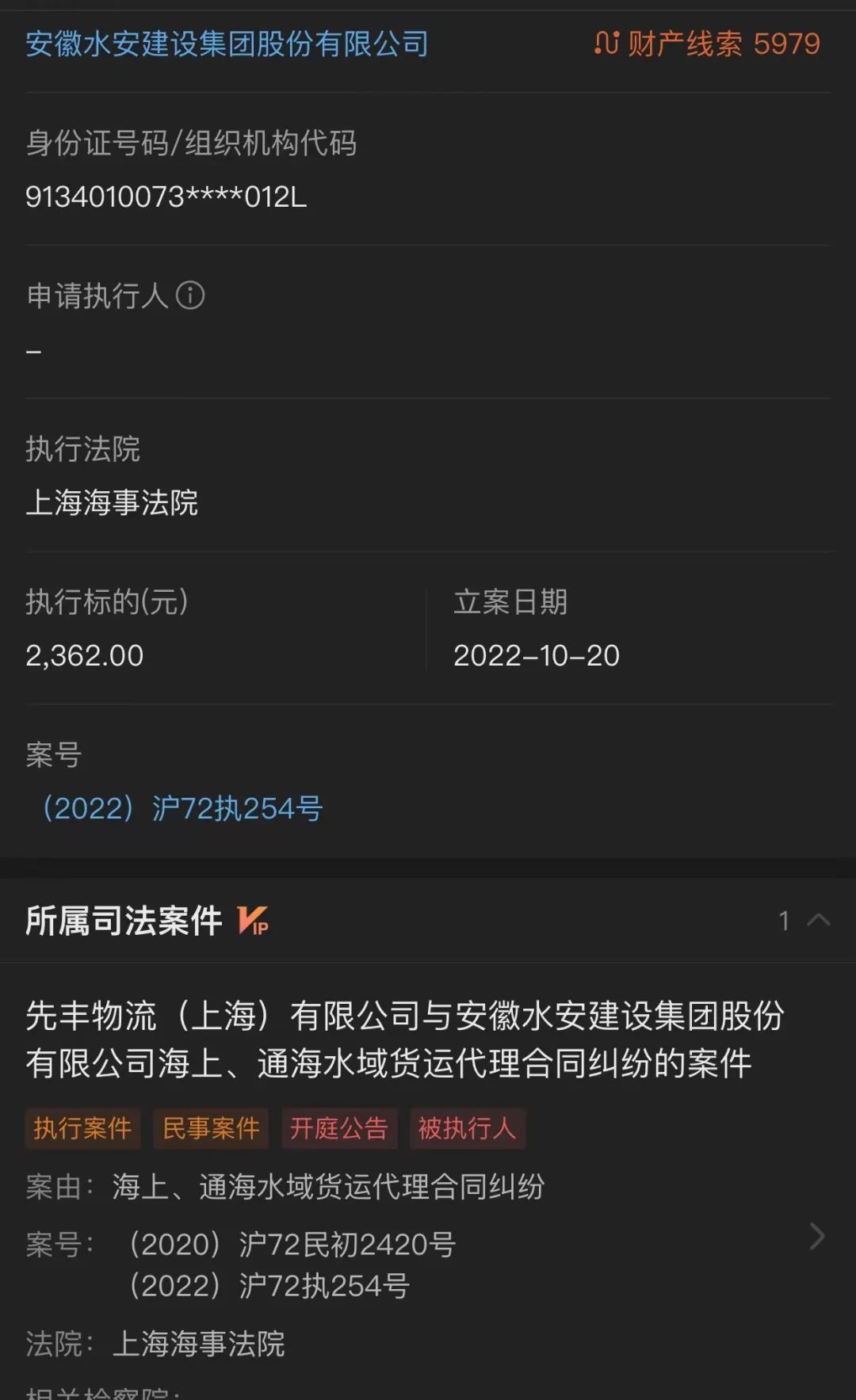Open company link 安徽水安建设集团股份有限公司
Image resolution: width=856 pixels, height=1400 pixels.
coord(226,45)
